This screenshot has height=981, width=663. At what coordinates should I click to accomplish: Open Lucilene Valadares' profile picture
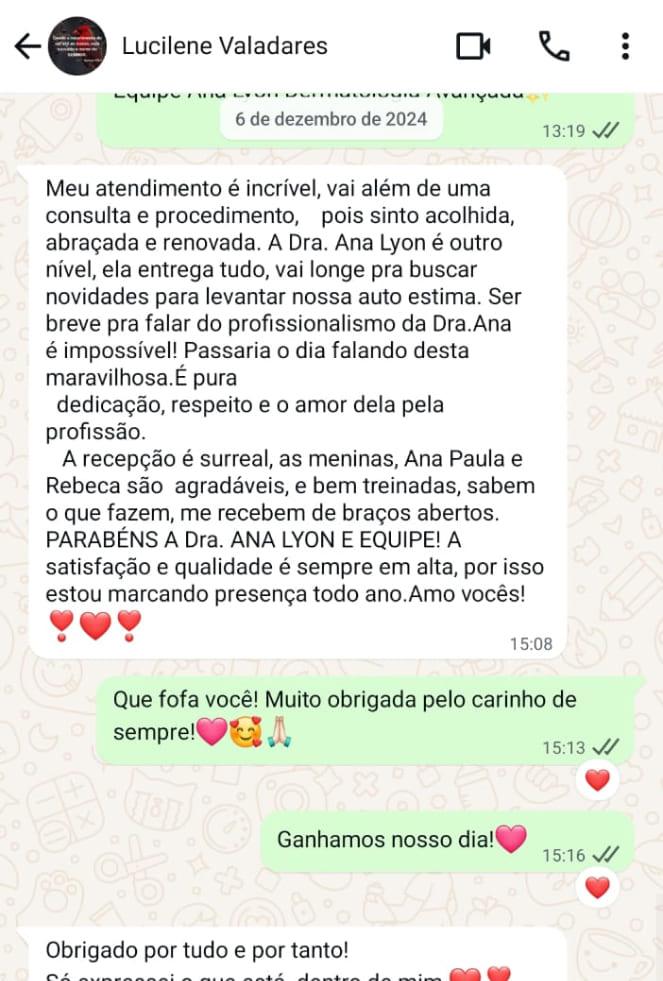(x=78, y=46)
